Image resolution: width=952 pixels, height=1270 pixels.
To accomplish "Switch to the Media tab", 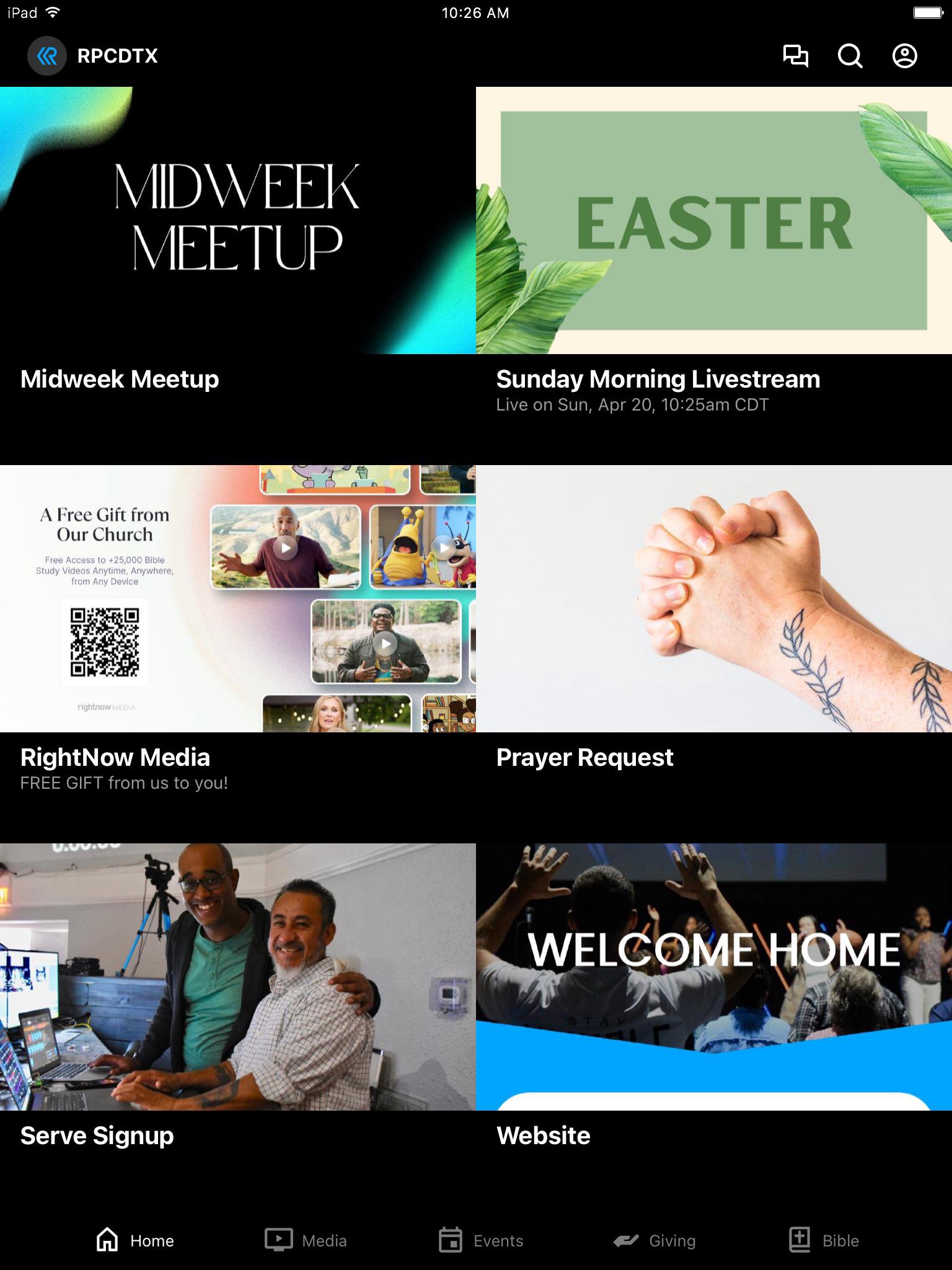I will click(306, 1240).
